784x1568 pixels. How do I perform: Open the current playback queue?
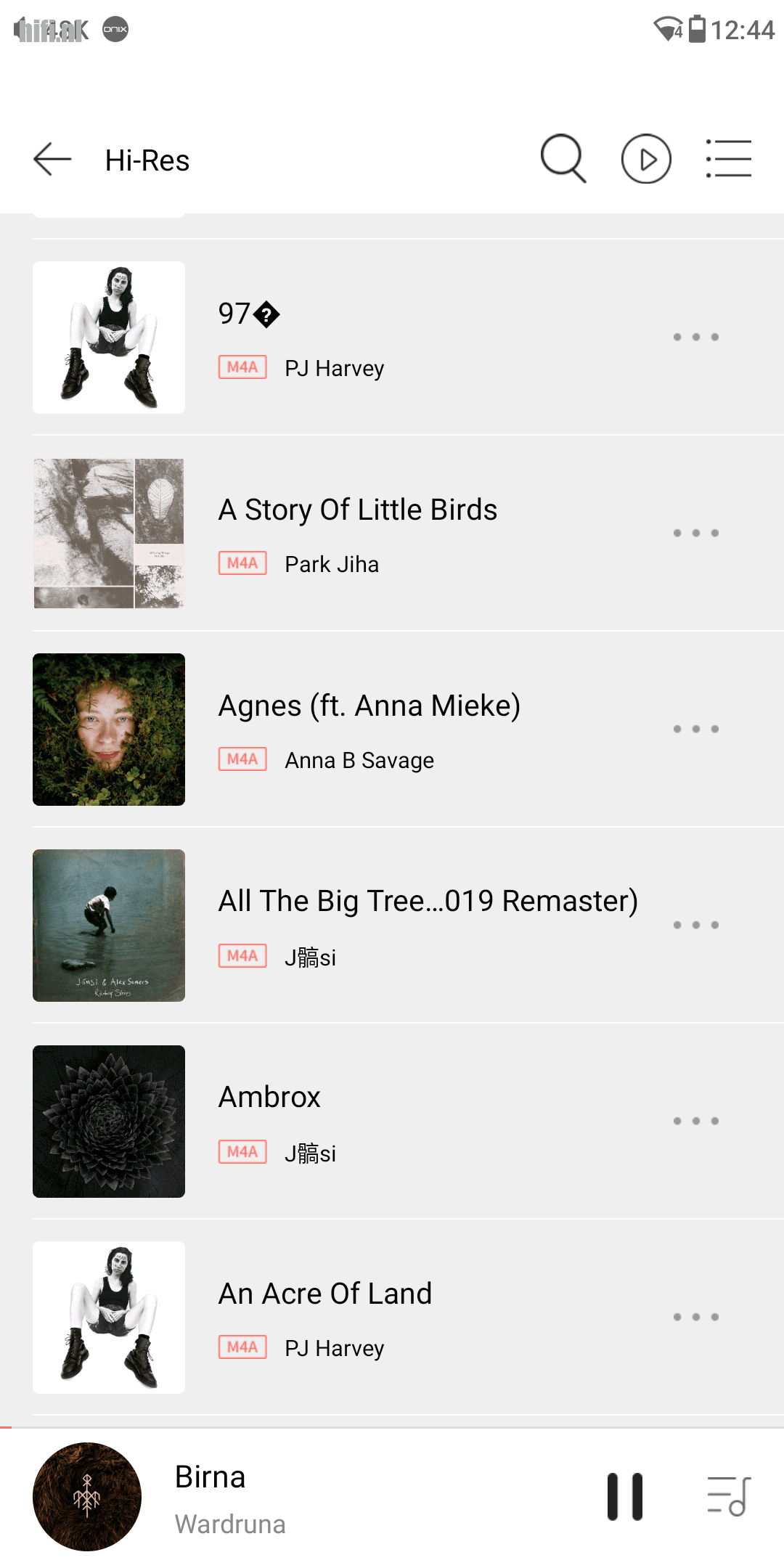click(x=728, y=1497)
